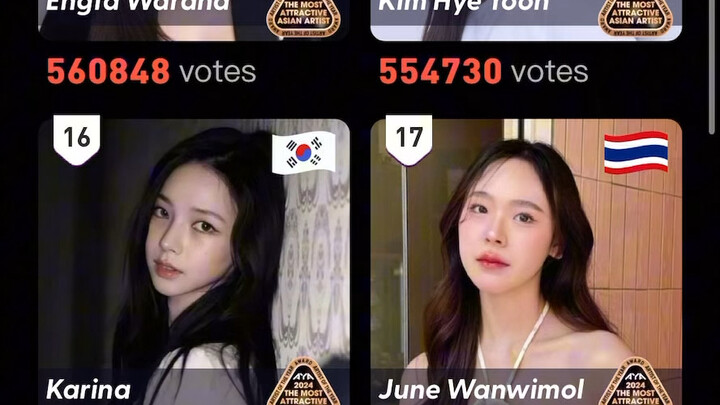Open Karina's candidate card

(194, 262)
